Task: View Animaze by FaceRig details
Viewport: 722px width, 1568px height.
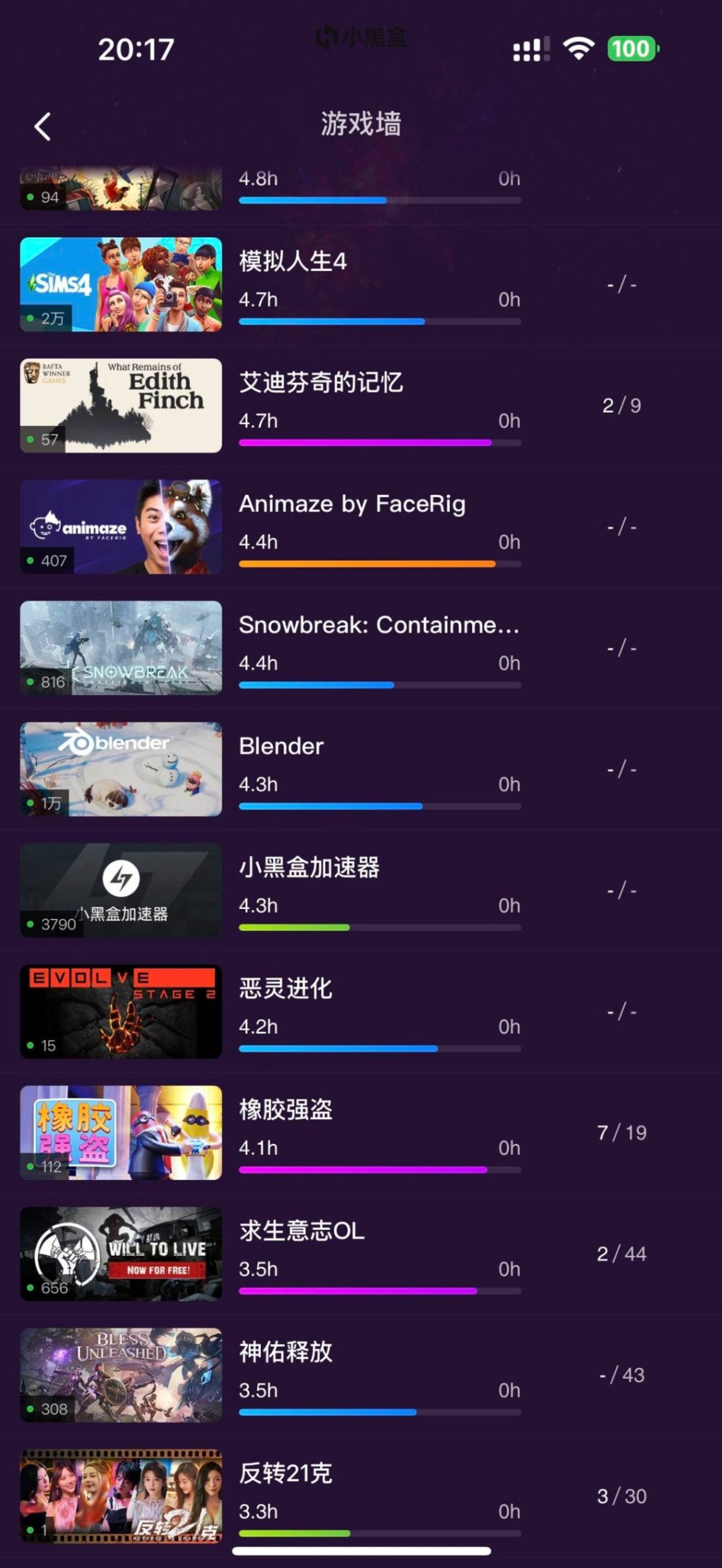Action: click(352, 504)
